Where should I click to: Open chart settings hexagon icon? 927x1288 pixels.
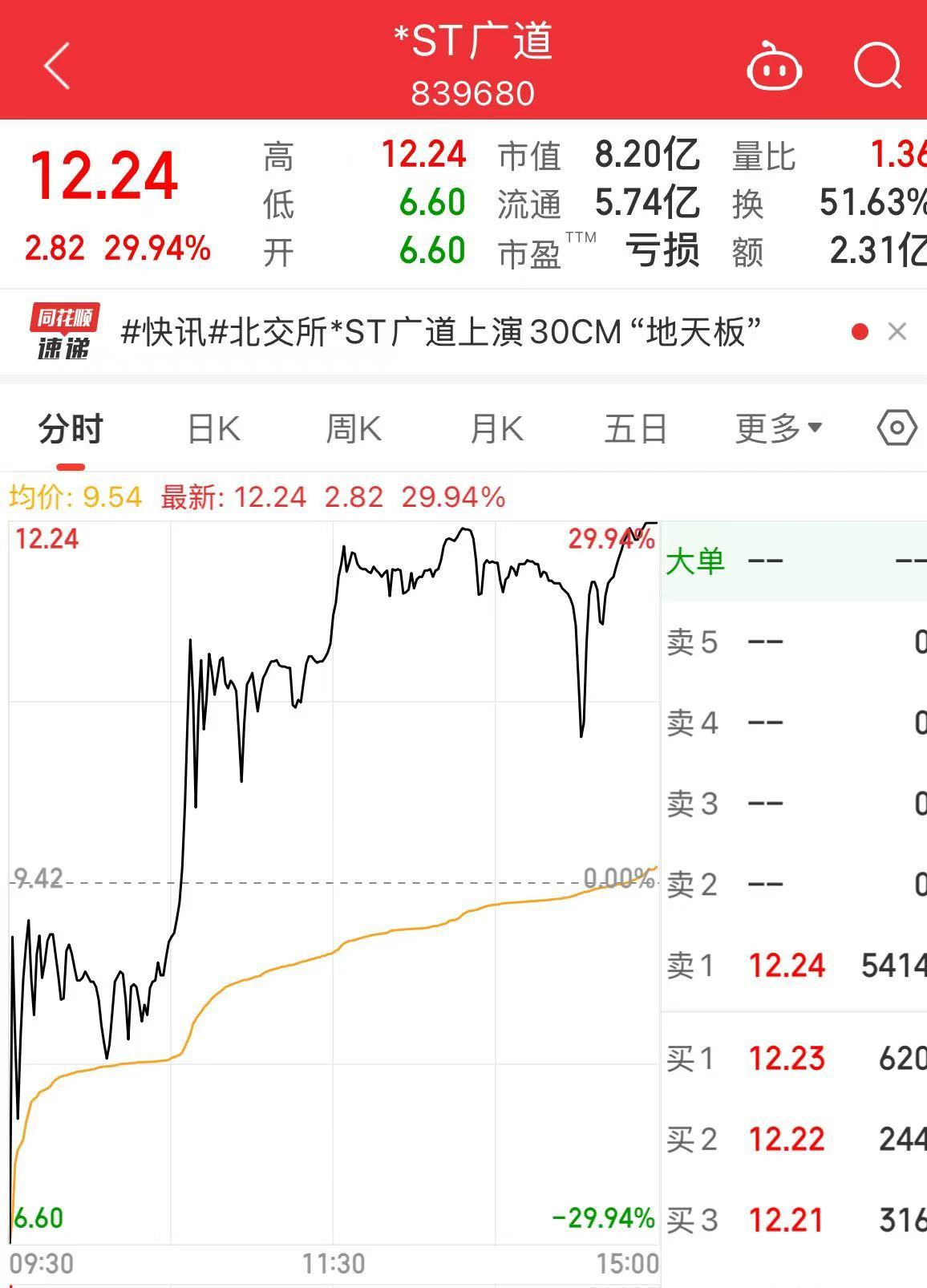[x=897, y=428]
